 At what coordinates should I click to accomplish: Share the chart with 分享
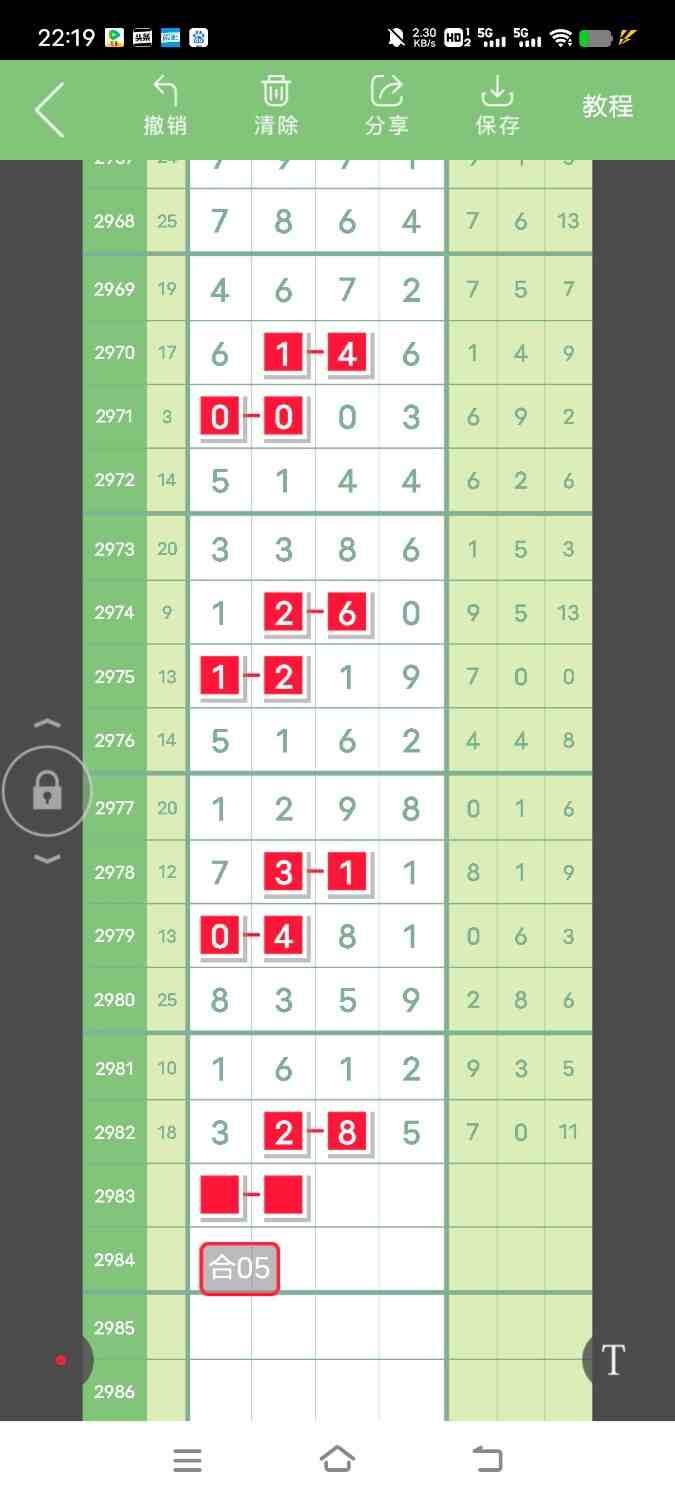click(386, 107)
